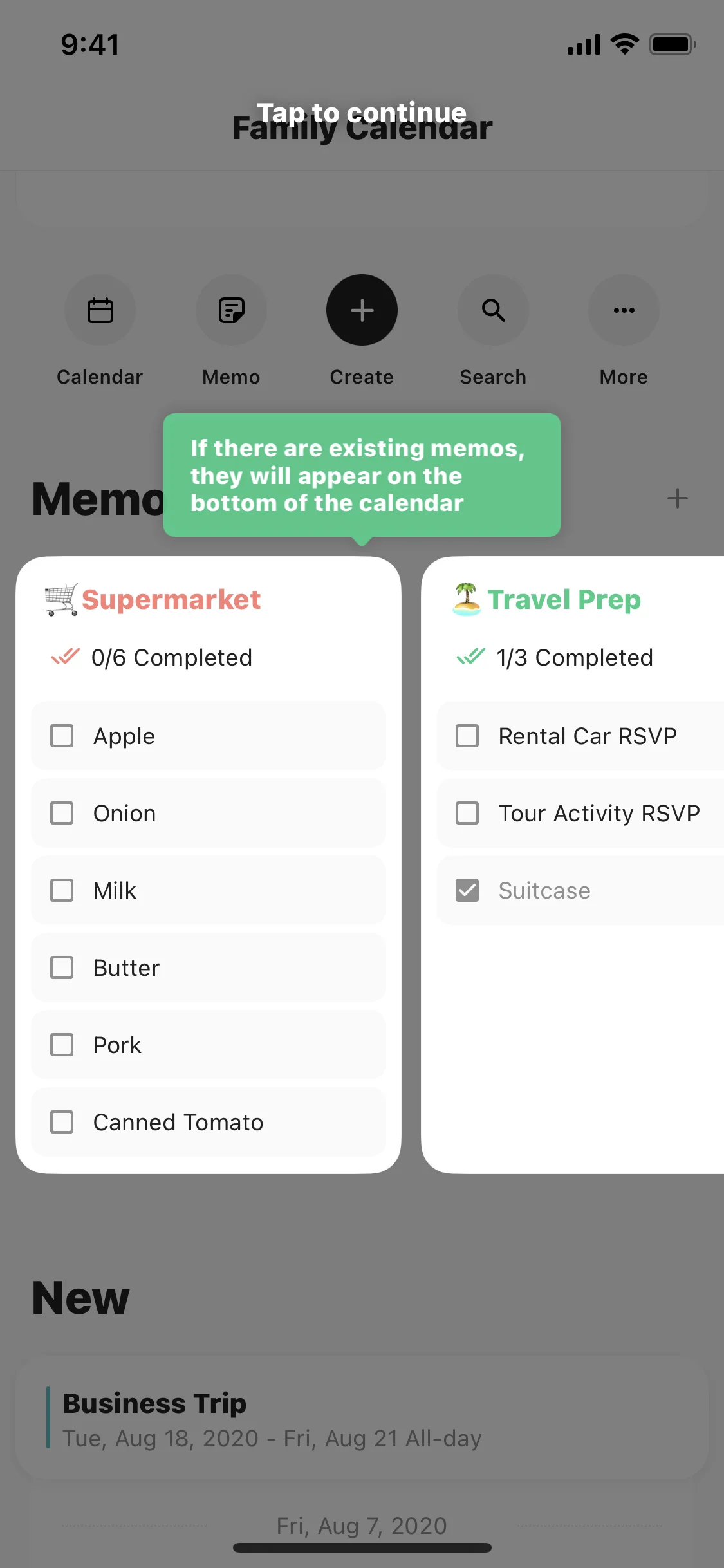Mark Milk as completed

(x=62, y=890)
